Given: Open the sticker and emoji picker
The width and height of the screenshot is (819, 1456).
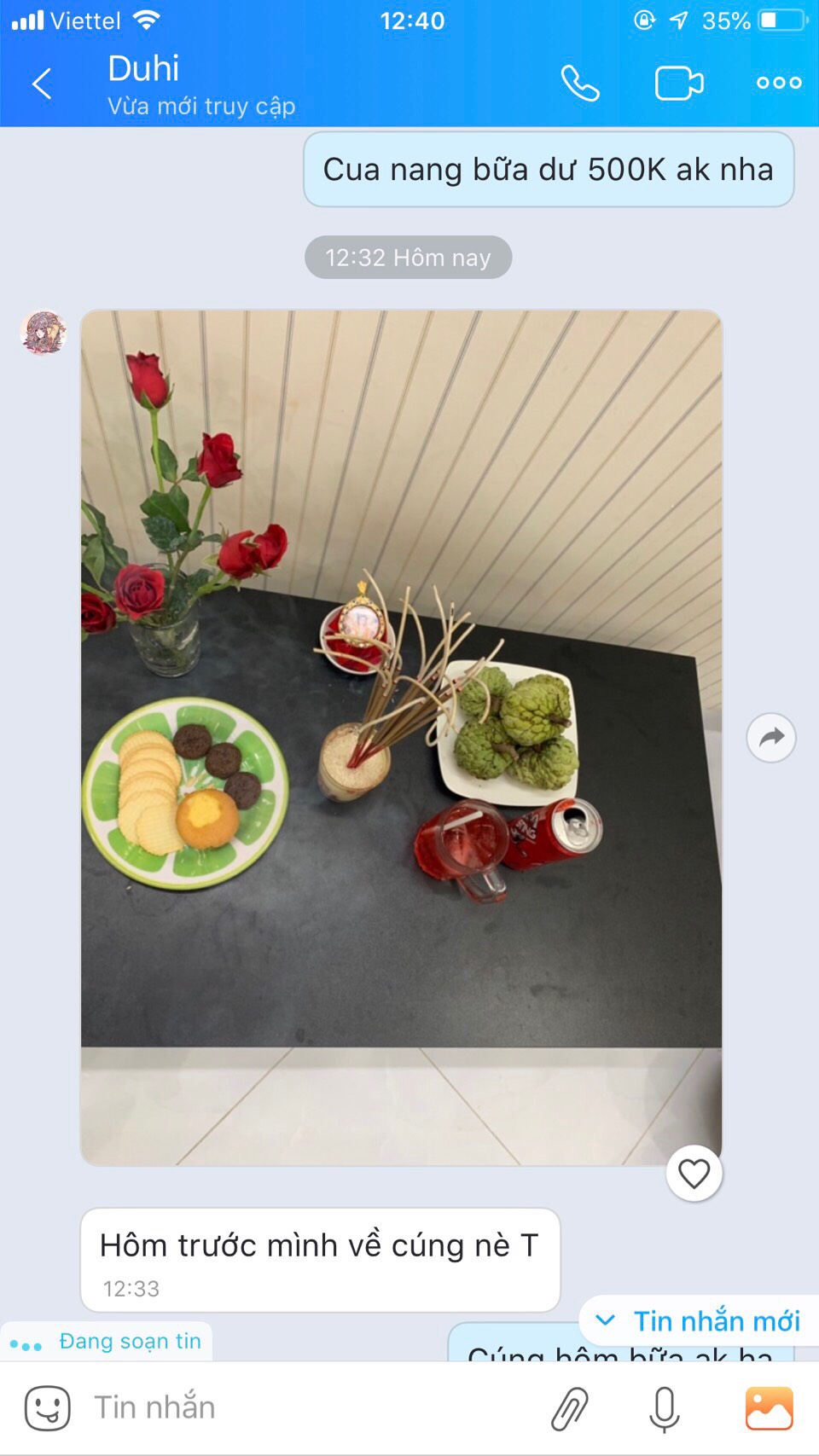Looking at the screenshot, I should [48, 1407].
